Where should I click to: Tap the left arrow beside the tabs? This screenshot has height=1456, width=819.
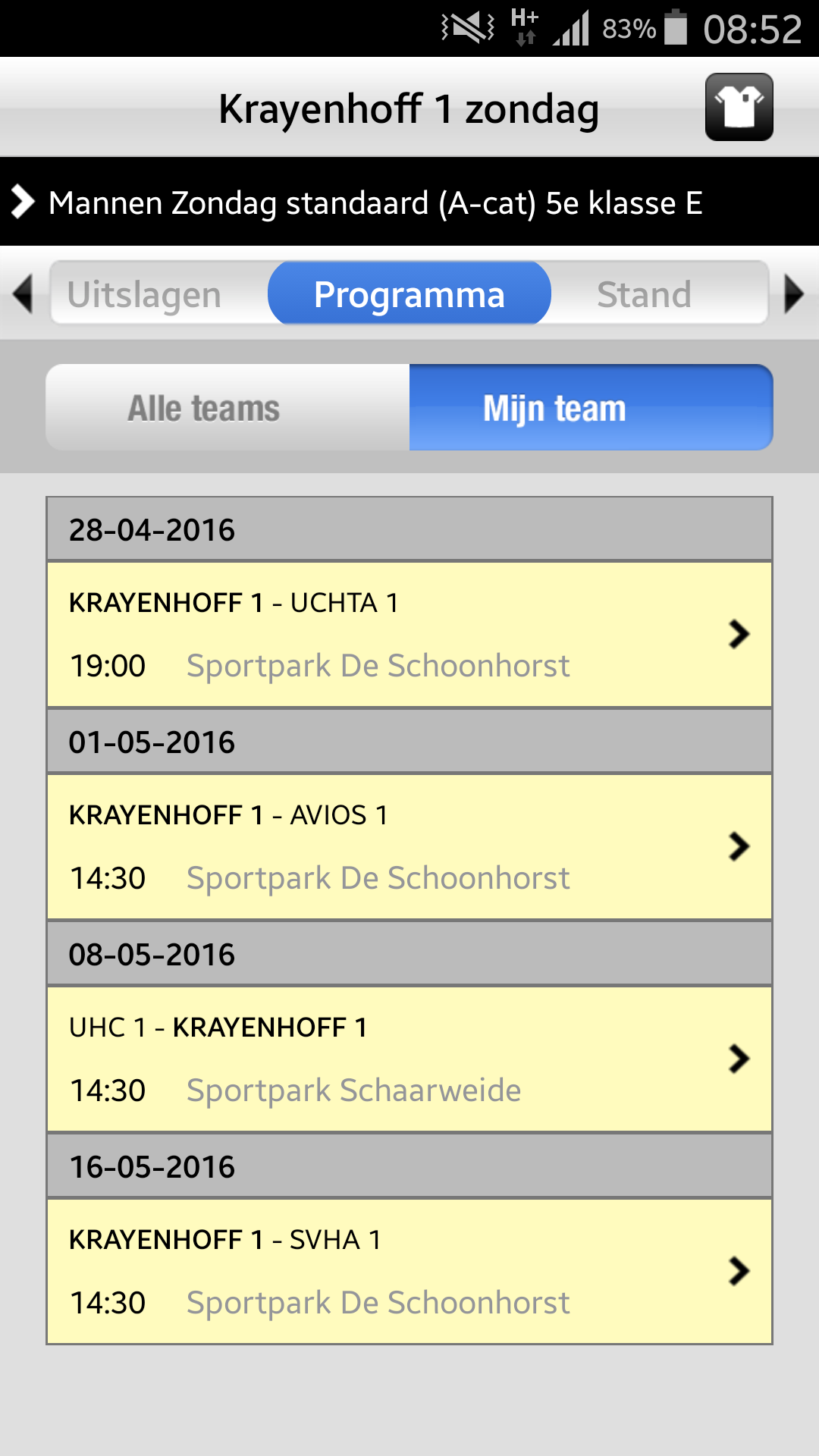(x=23, y=294)
